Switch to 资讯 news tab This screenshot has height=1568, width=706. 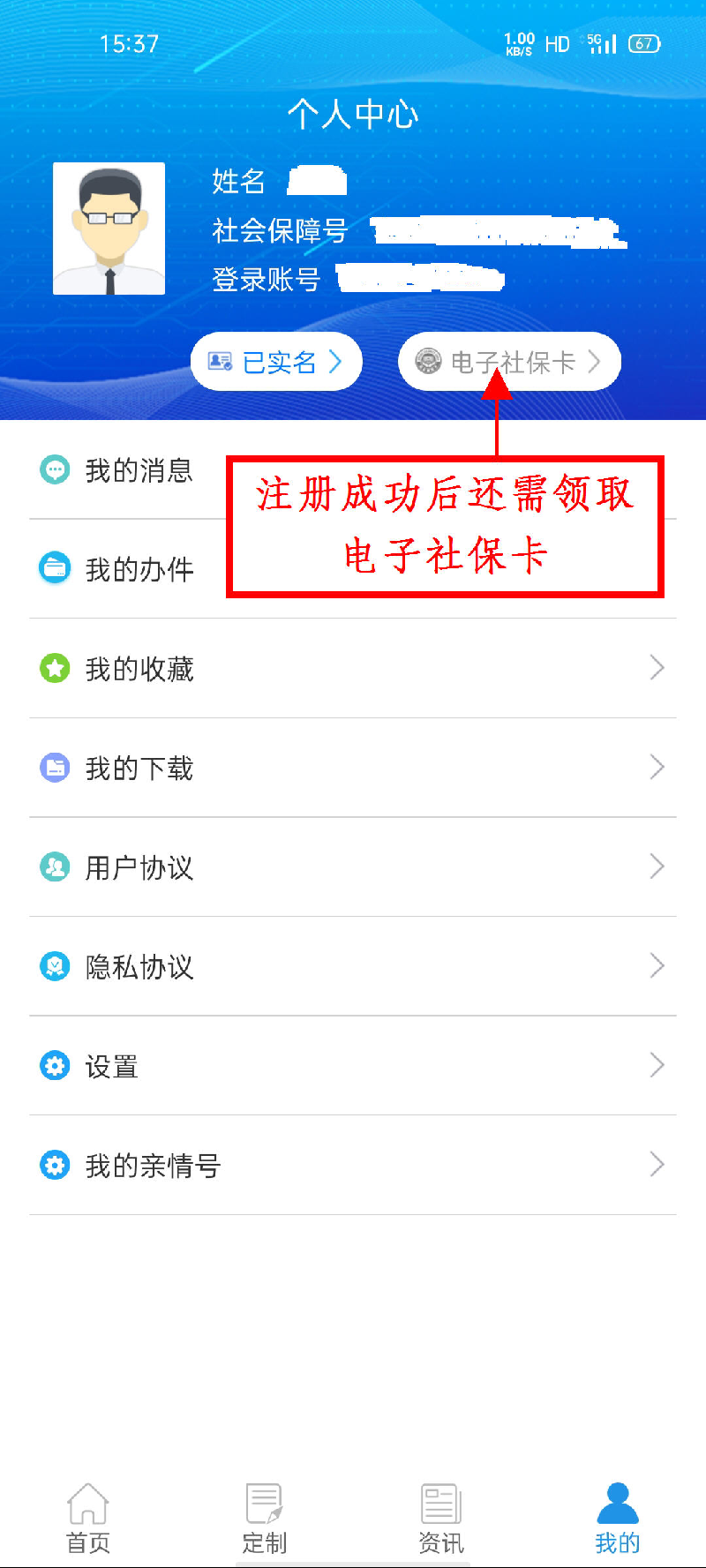coord(441,1519)
